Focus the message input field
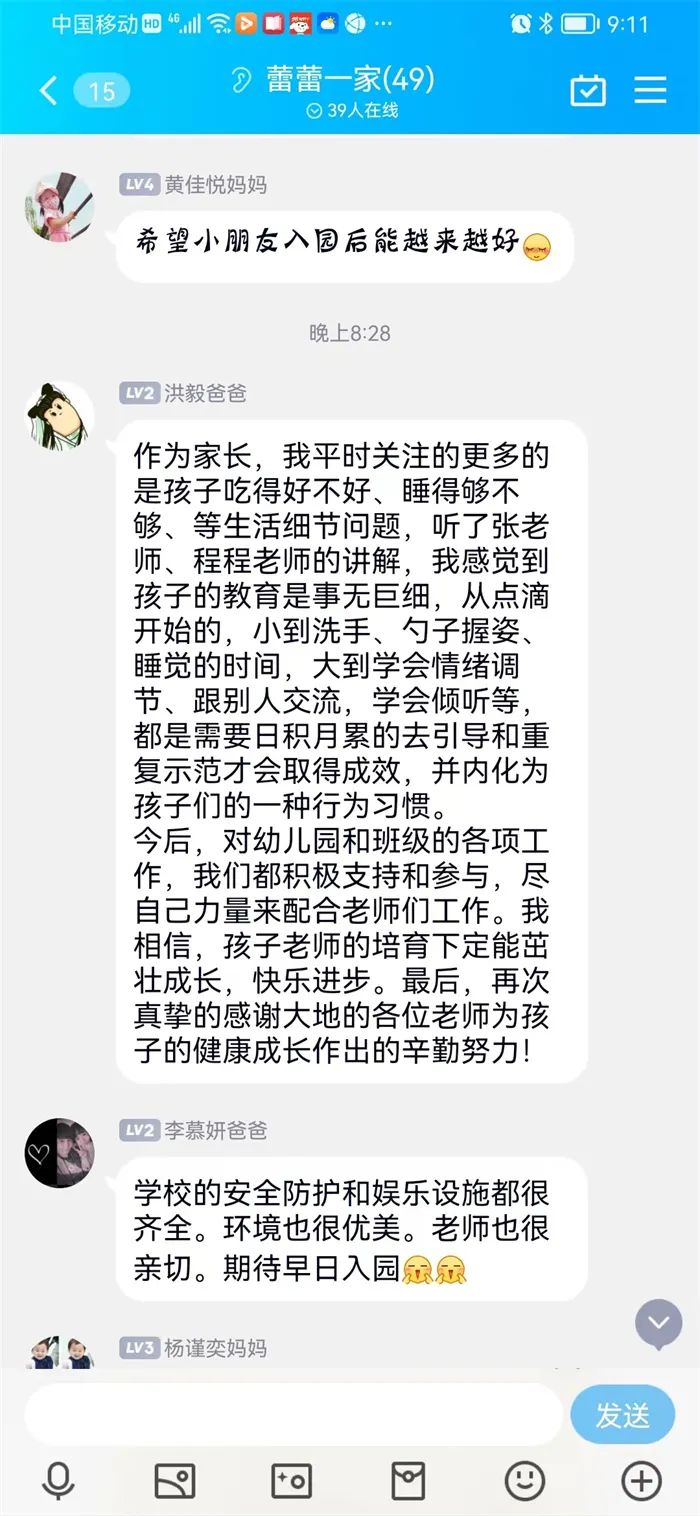The width and height of the screenshot is (700, 1516). [292, 1414]
